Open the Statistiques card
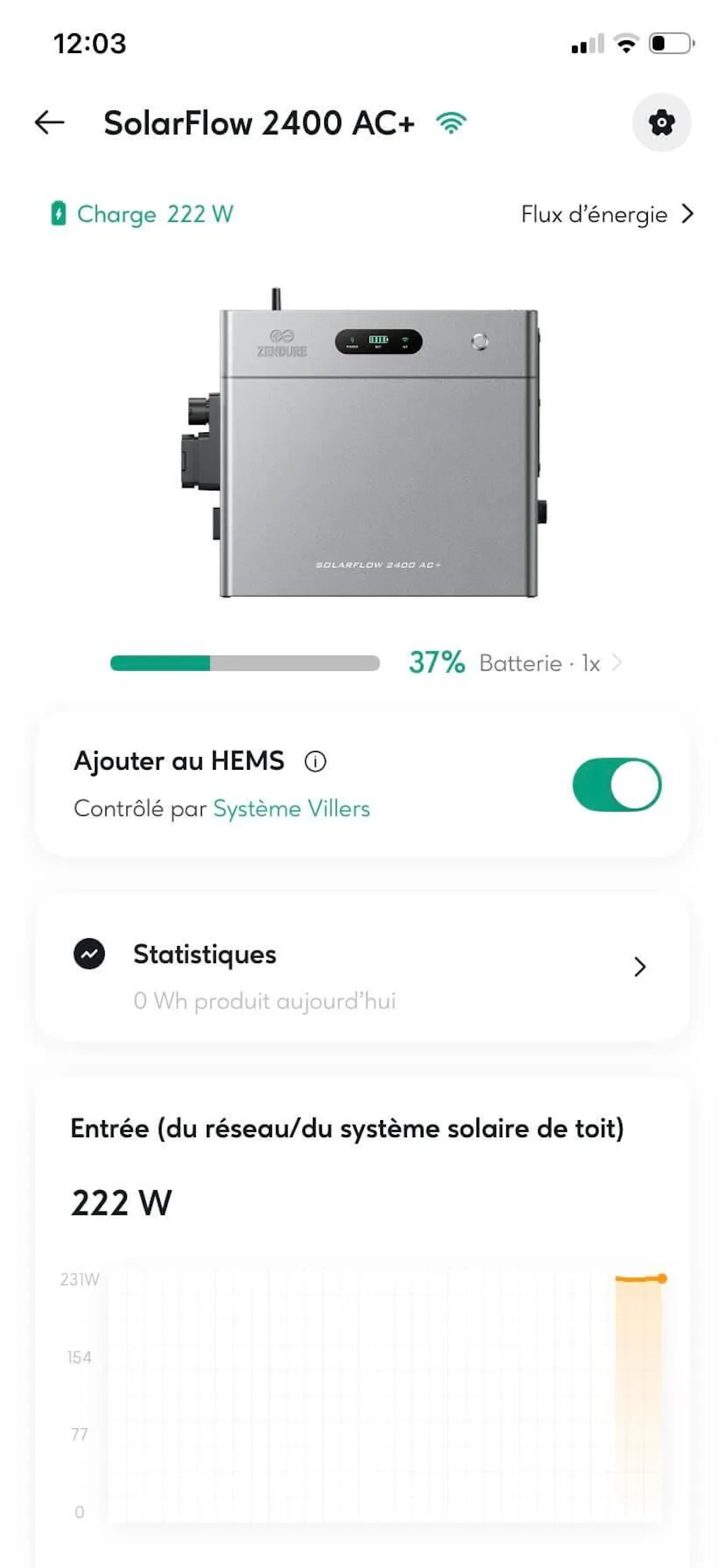 tap(362, 968)
